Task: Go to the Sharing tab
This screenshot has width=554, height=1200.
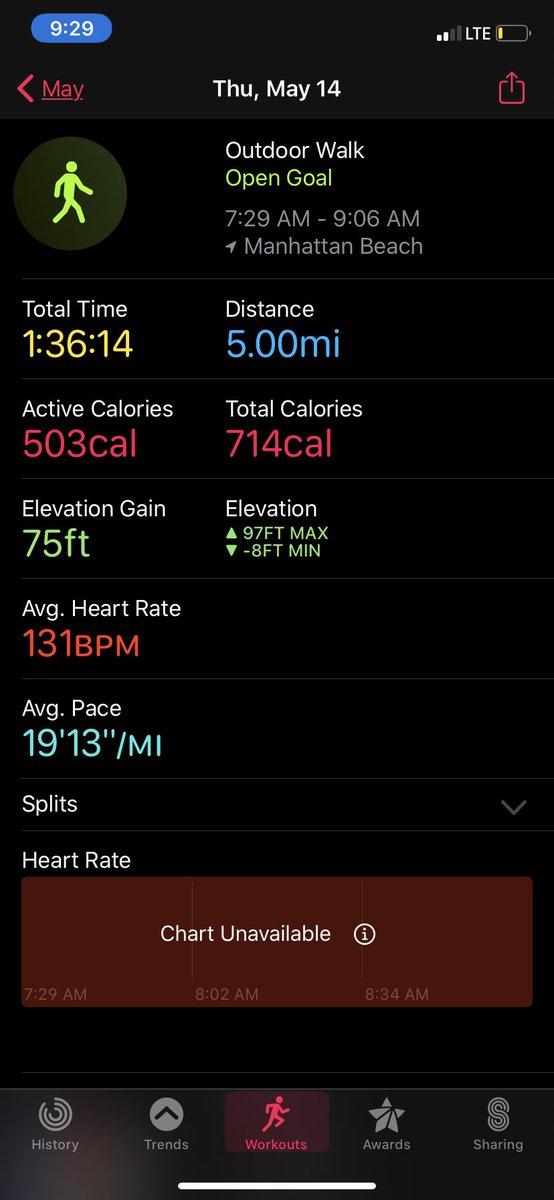Action: click(498, 1124)
